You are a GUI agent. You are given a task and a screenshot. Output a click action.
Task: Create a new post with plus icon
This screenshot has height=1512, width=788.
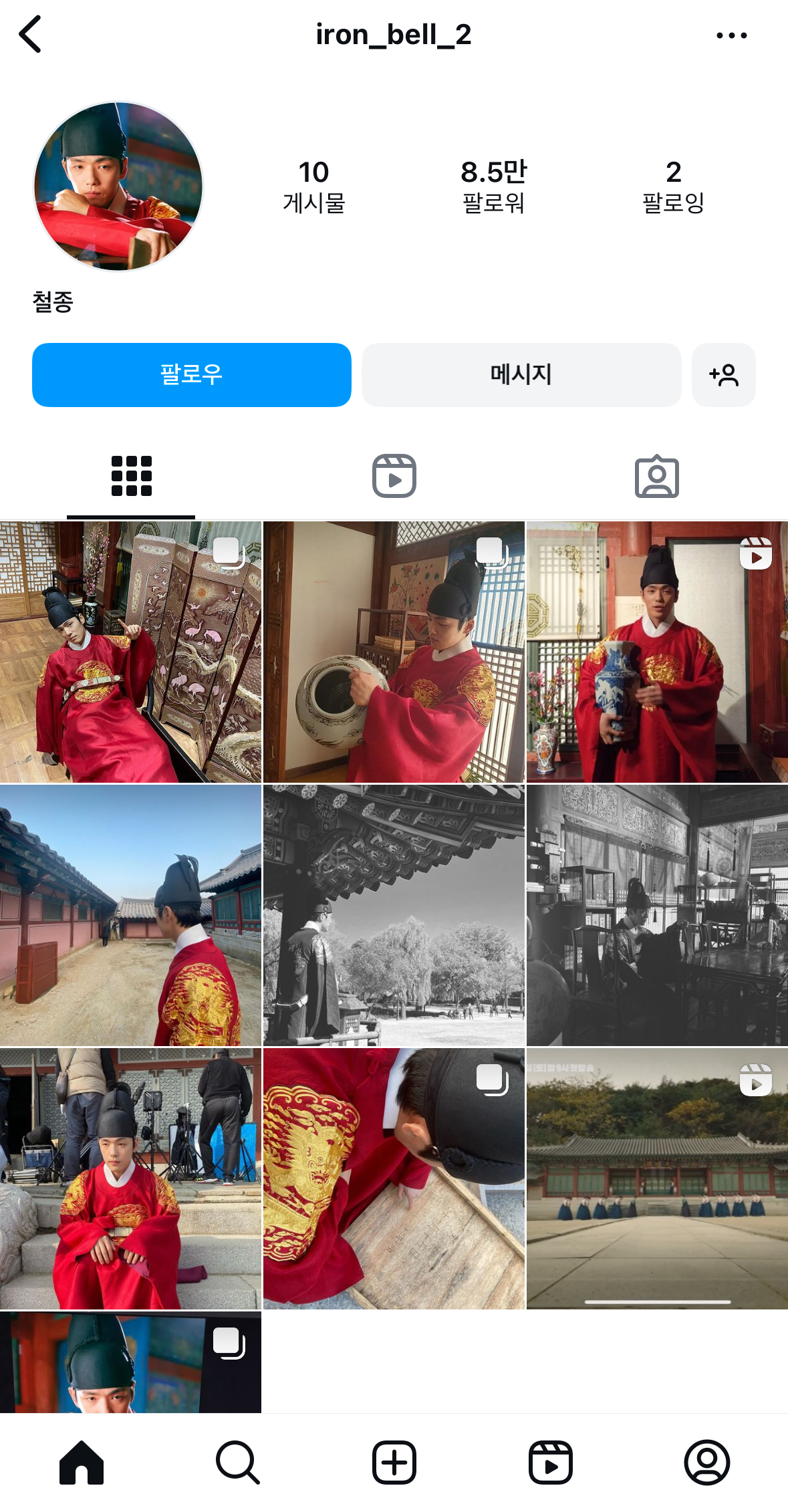(x=394, y=1463)
